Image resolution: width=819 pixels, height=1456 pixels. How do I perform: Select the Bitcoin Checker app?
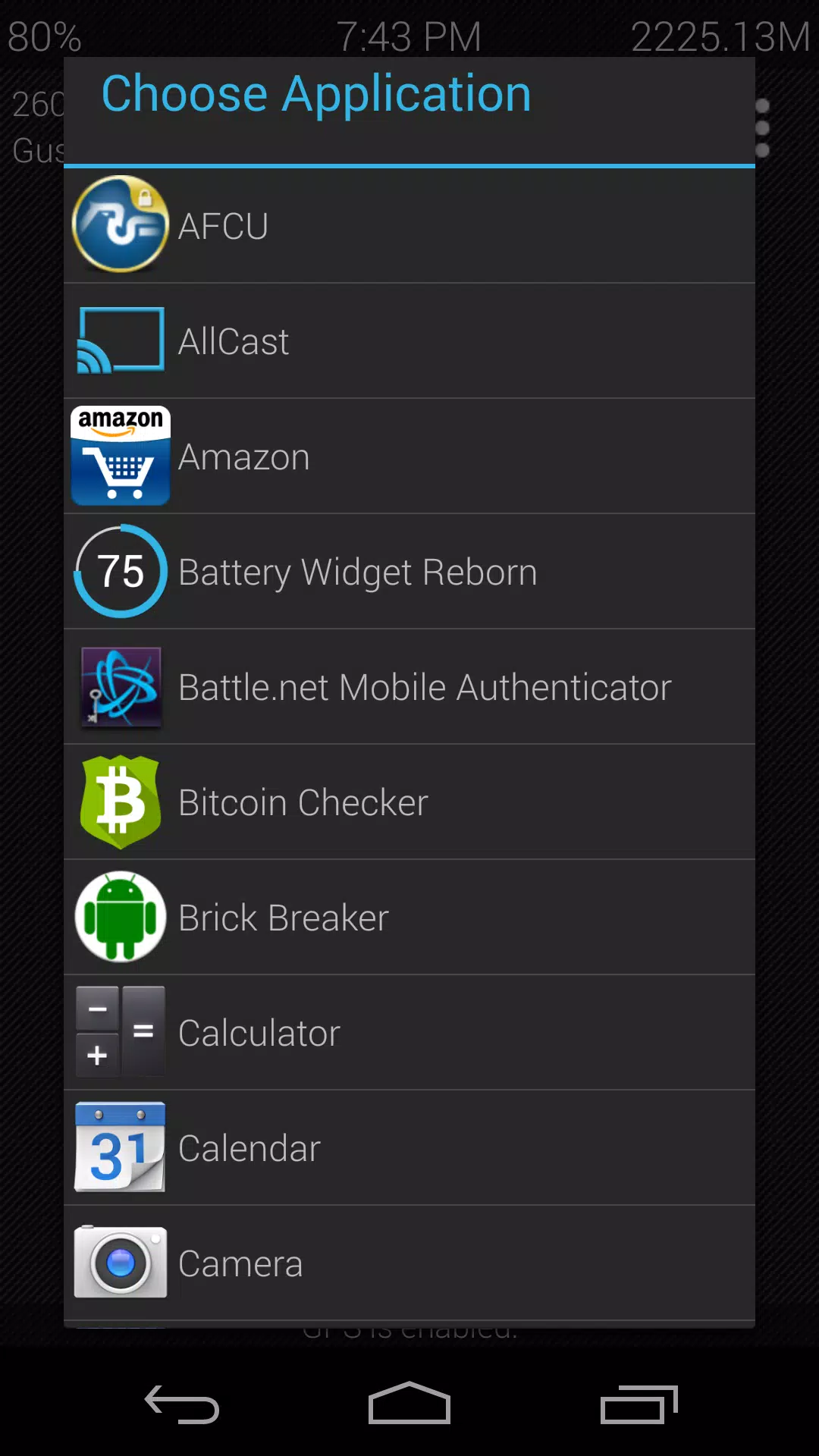pyautogui.click(x=409, y=802)
